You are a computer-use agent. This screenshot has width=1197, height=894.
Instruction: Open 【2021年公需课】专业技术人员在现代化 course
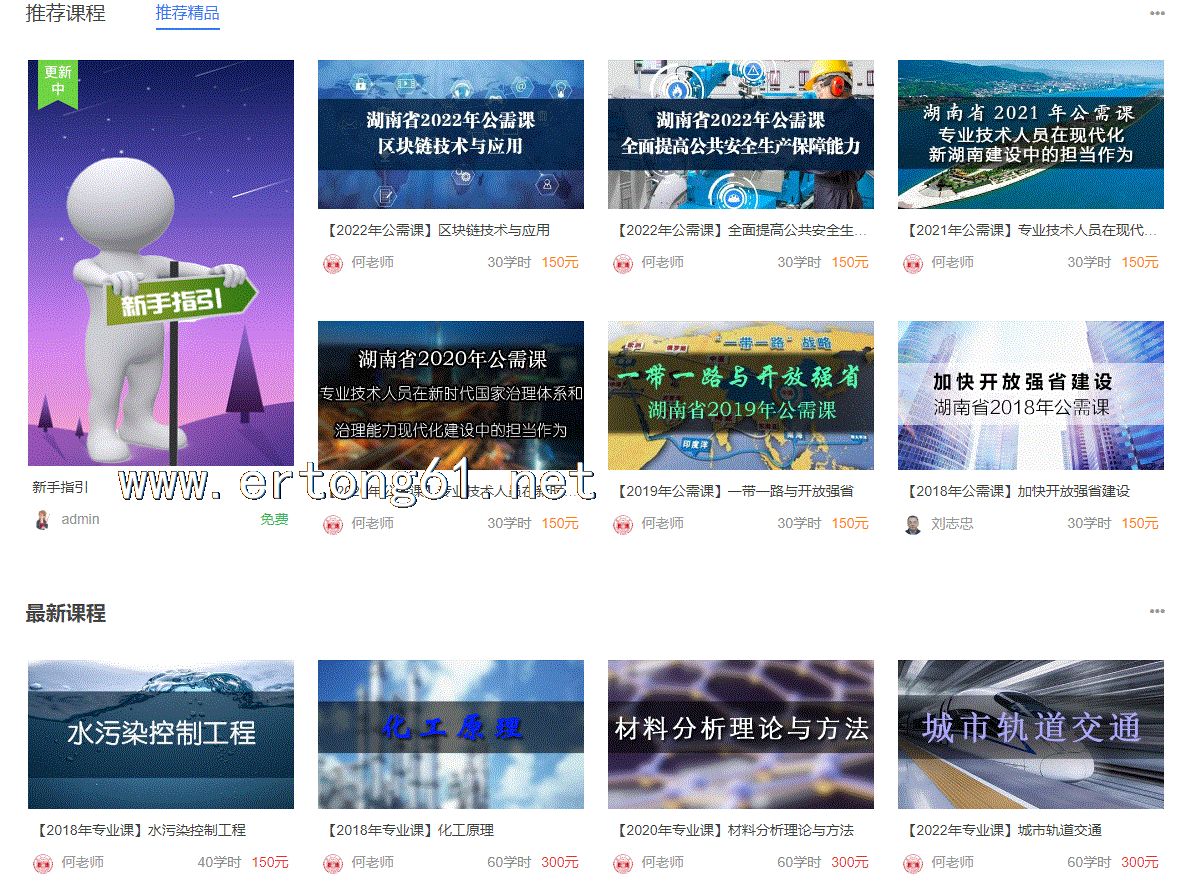(x=1030, y=134)
